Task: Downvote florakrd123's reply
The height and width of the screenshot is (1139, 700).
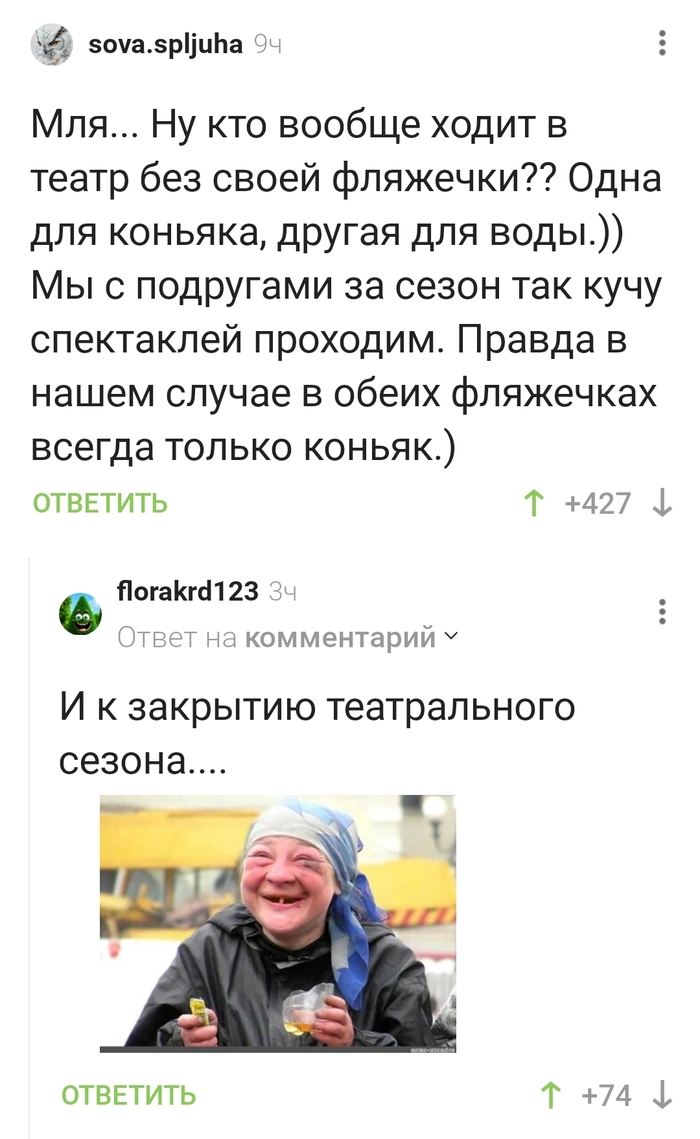Action: point(661,1095)
